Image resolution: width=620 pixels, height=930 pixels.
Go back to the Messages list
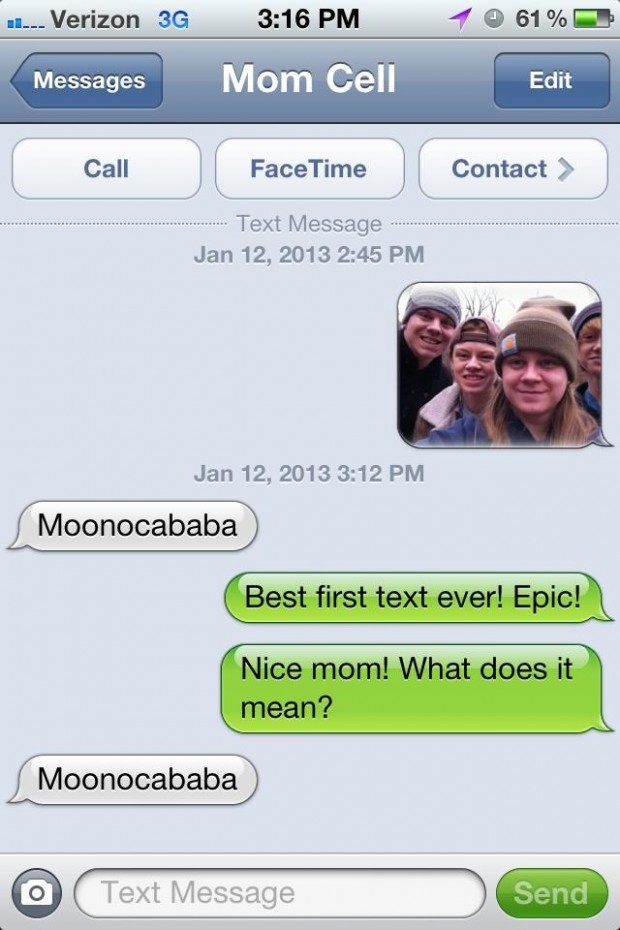pos(87,81)
